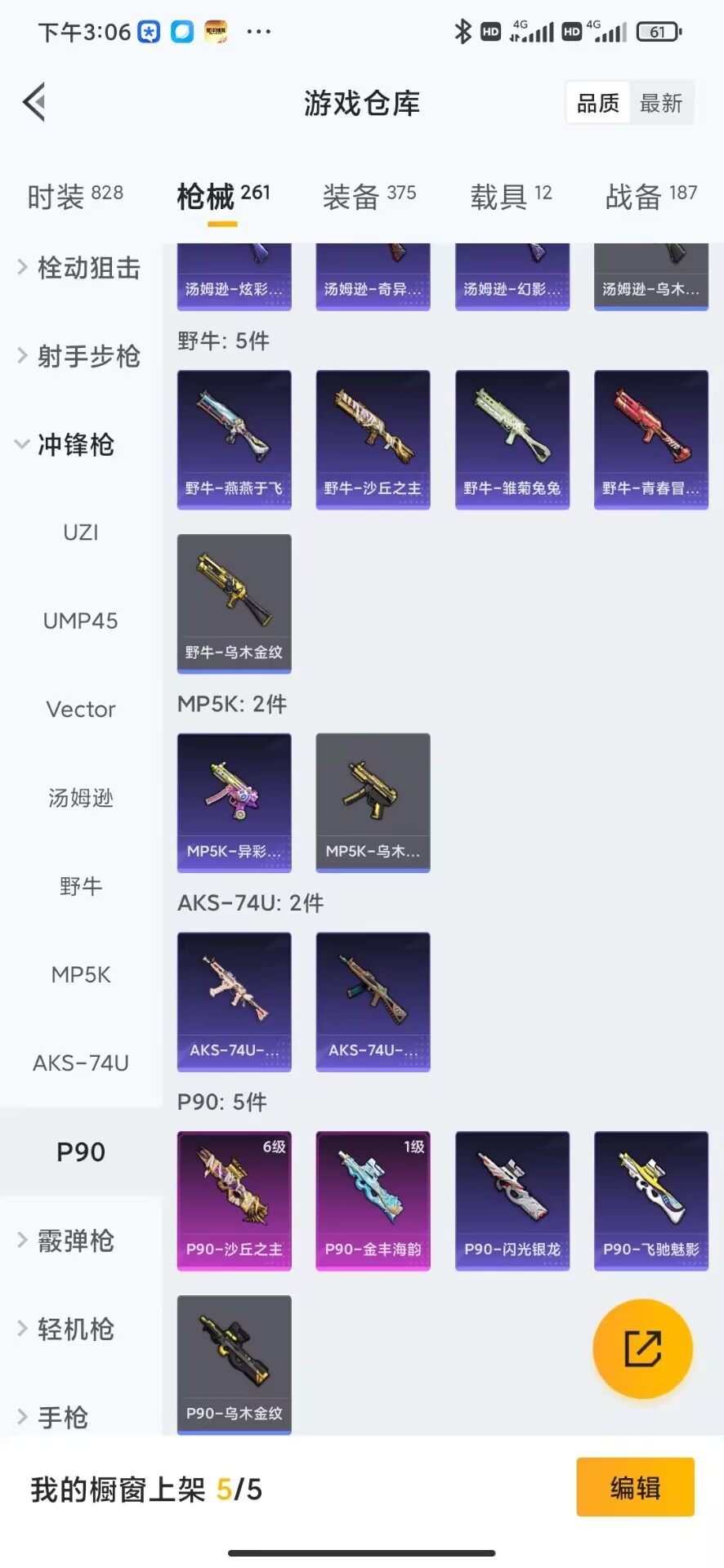724x1568 pixels.
Task: Expand the 栓动狙击 category
Action: [x=80, y=268]
